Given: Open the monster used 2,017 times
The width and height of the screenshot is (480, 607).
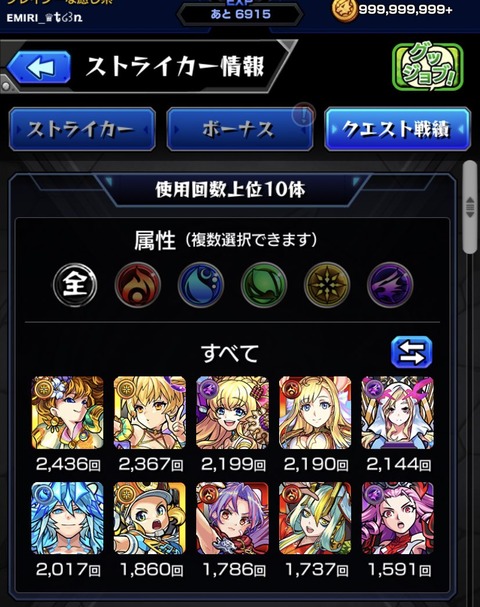Looking at the screenshot, I should click(67, 518).
